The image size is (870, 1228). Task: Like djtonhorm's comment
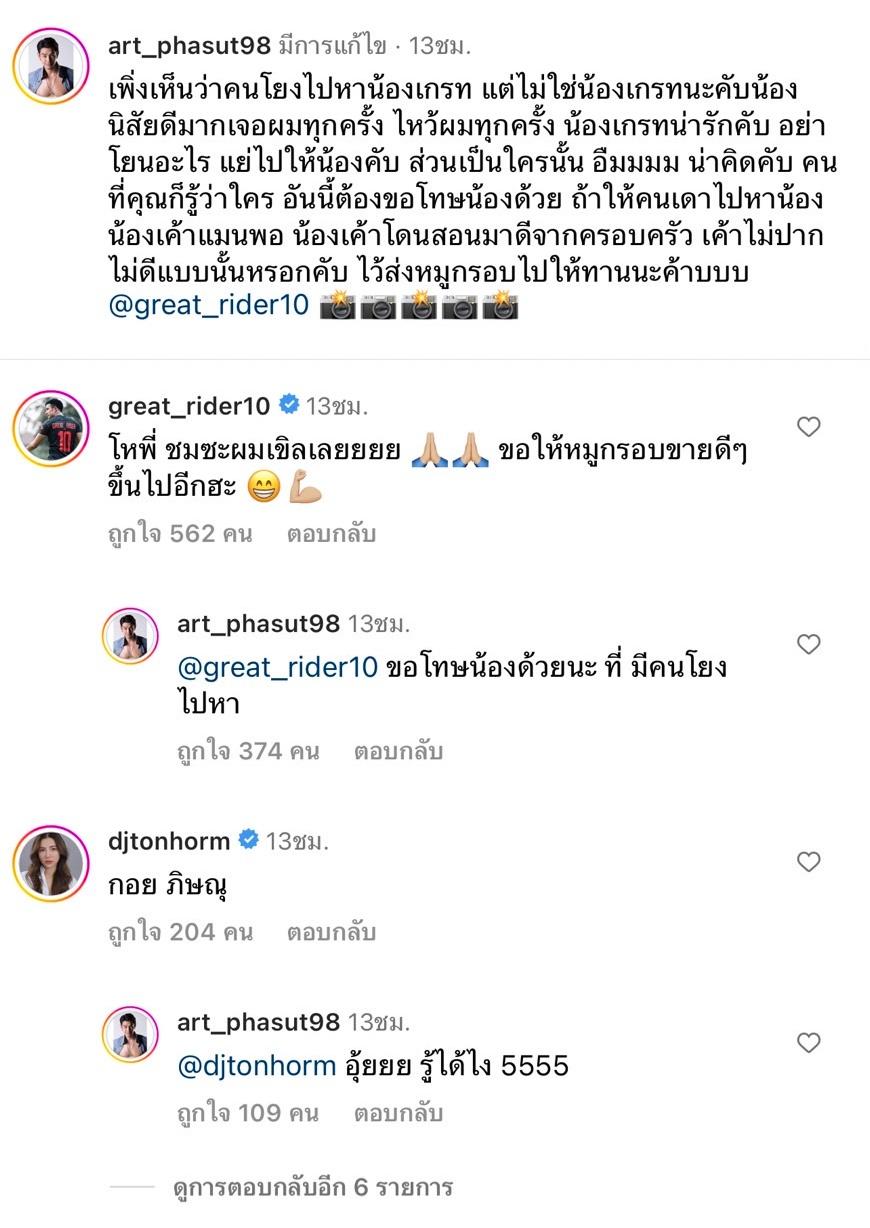[x=808, y=862]
